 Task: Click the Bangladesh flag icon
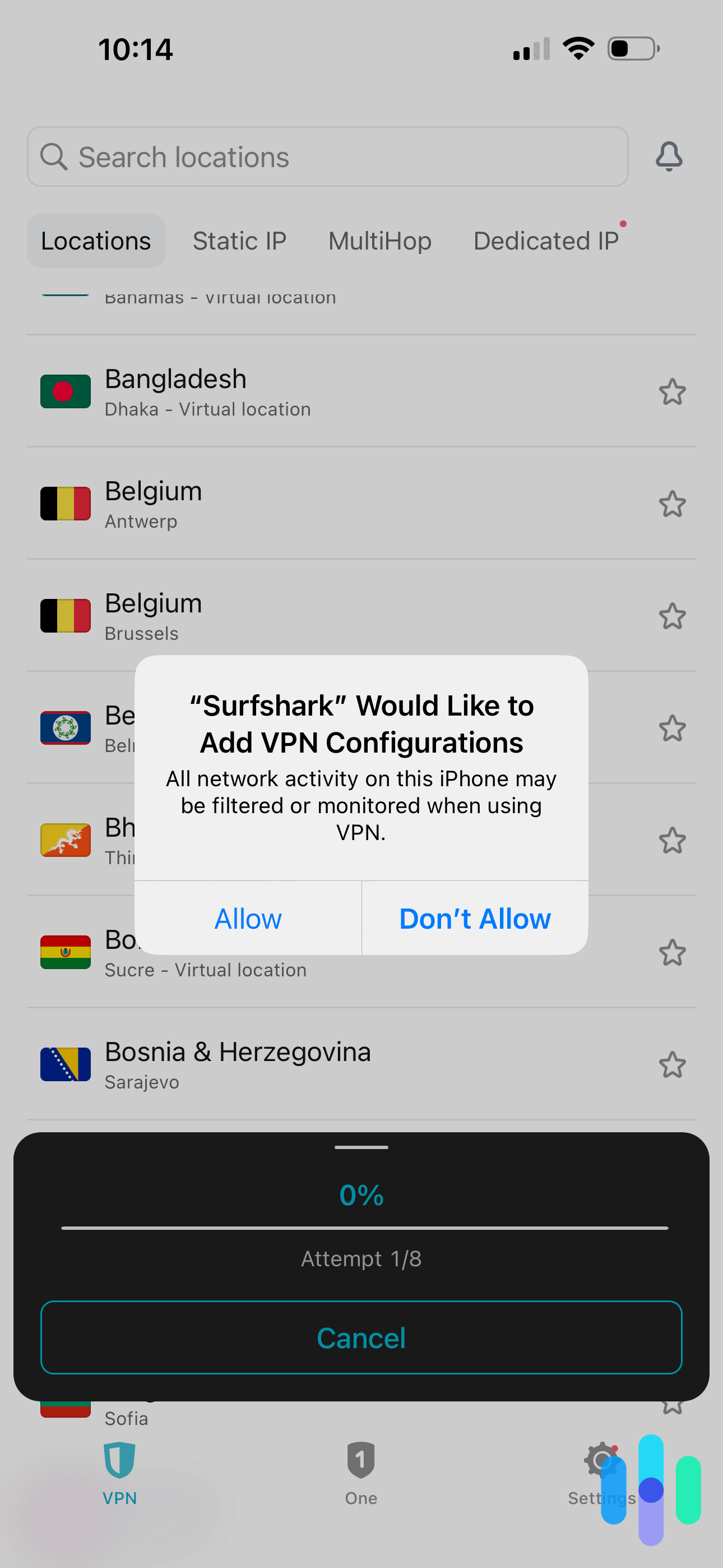pos(65,392)
